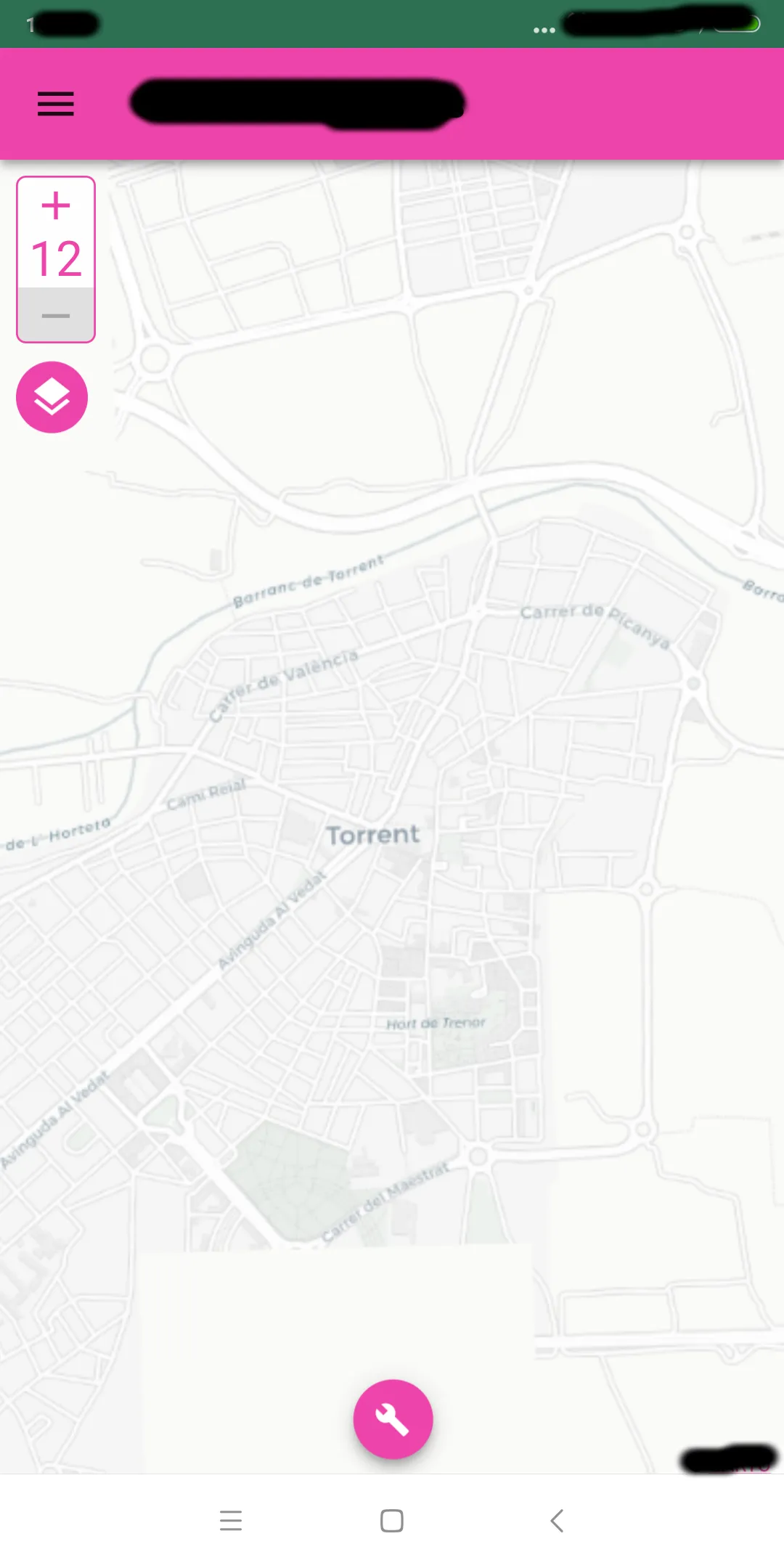784x1568 pixels.
Task: Open the hamburger navigation menu
Action: point(56,105)
